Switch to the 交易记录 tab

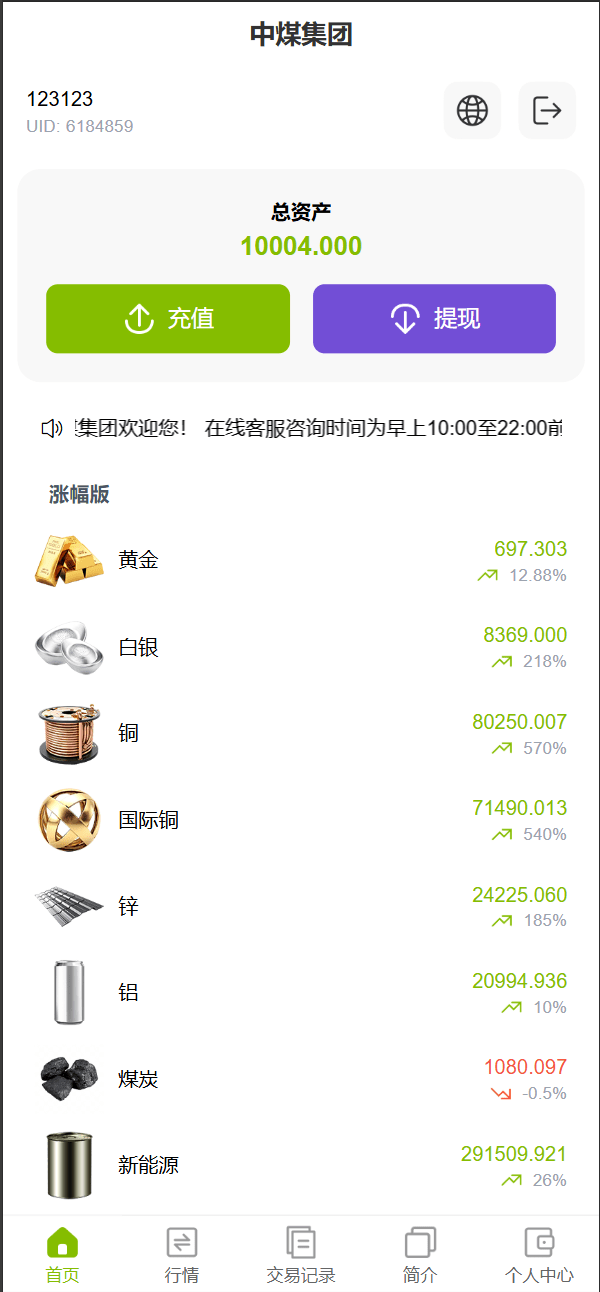301,1255
